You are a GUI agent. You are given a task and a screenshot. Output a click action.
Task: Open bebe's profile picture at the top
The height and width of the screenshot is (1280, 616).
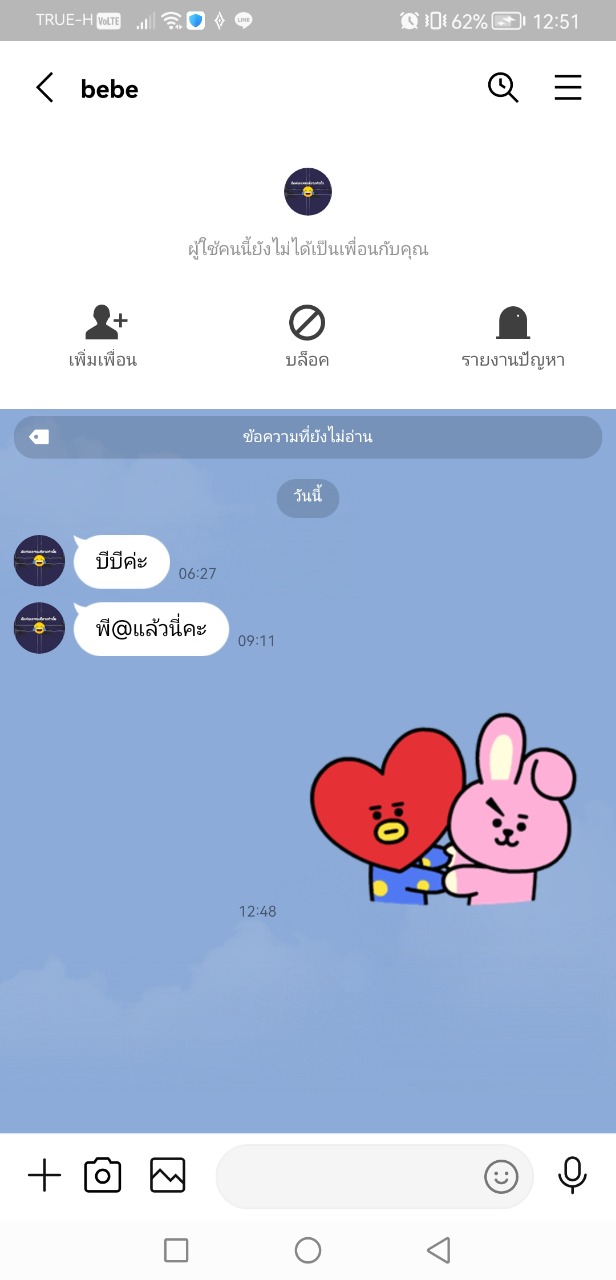click(308, 192)
